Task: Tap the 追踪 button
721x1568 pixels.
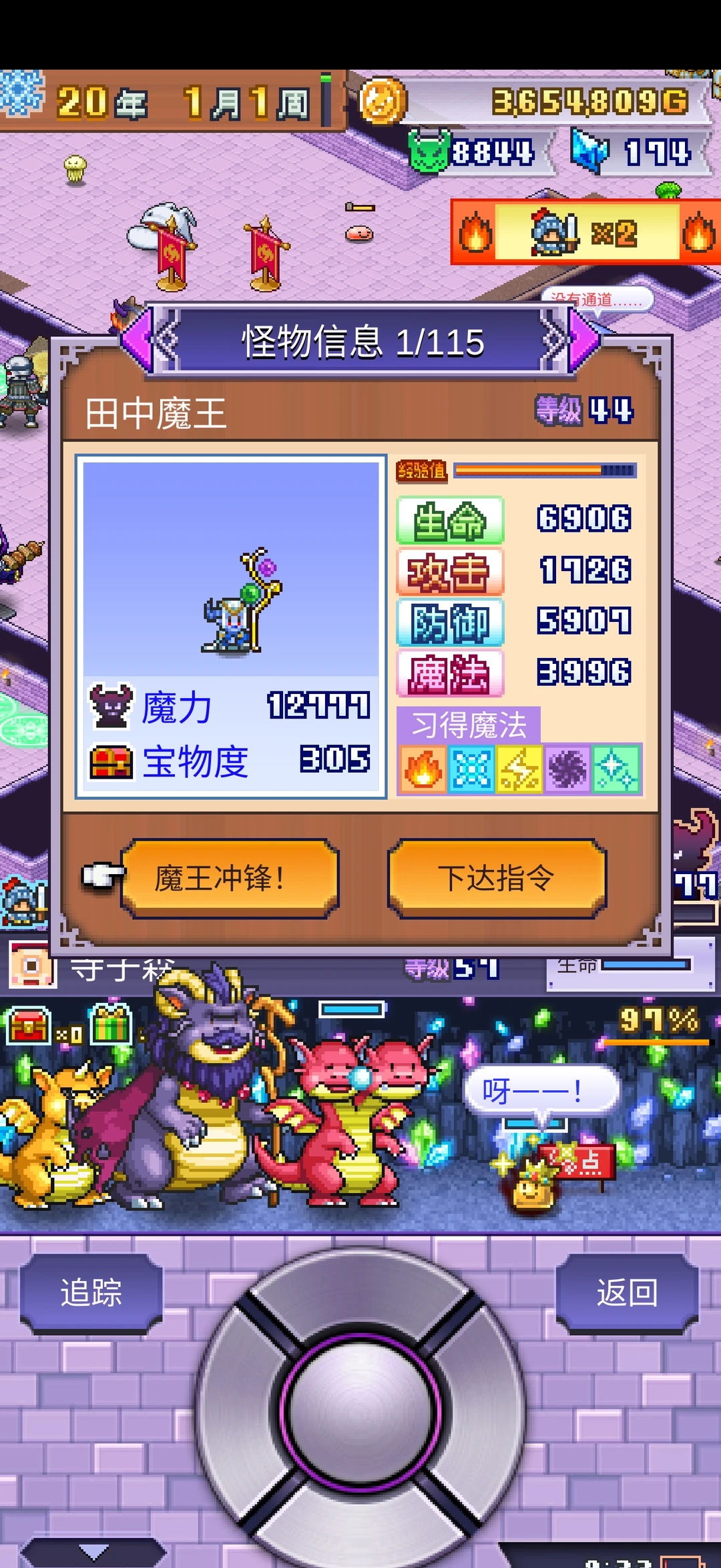Action: (91, 1292)
